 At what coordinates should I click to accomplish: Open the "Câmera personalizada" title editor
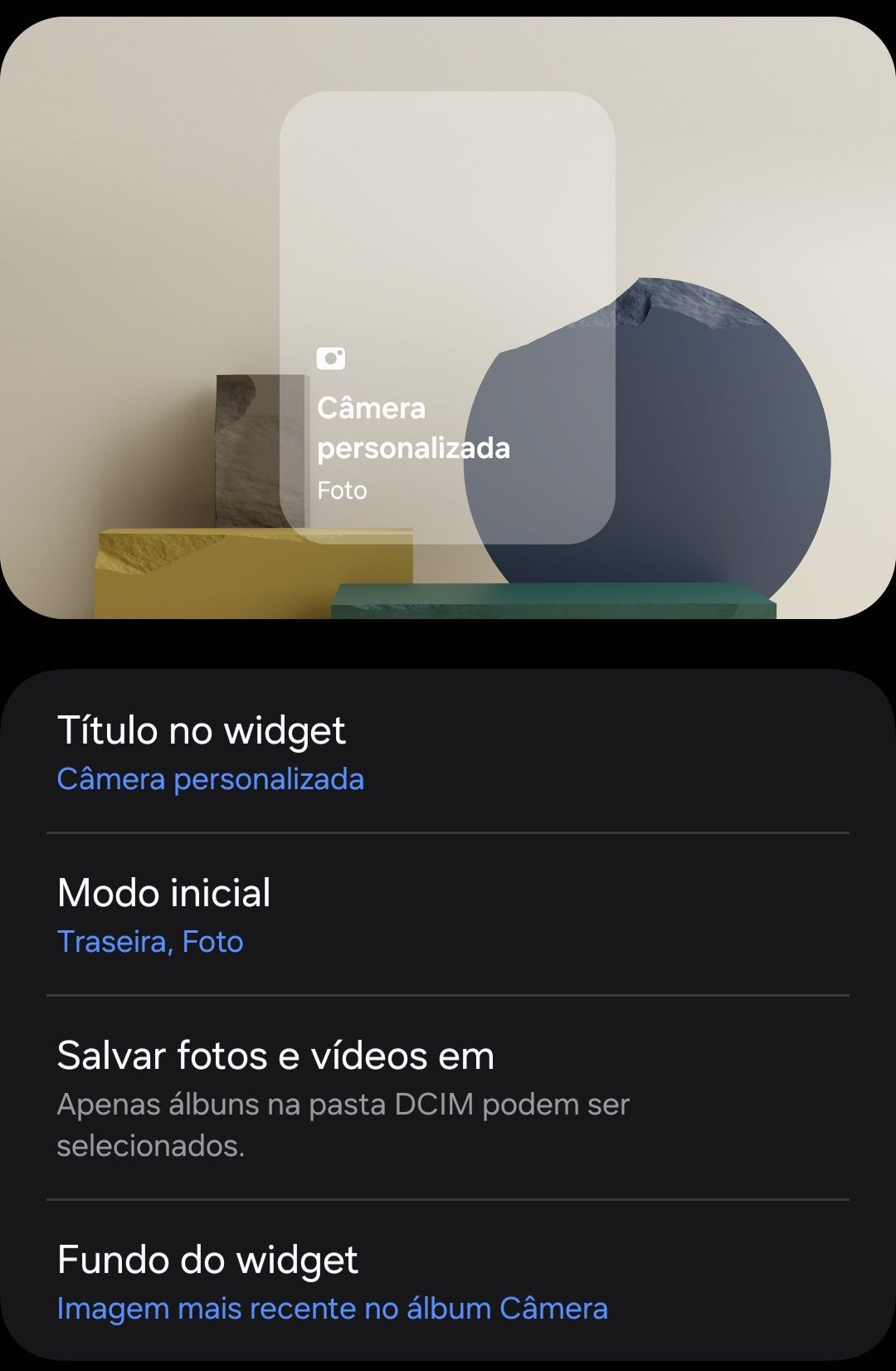point(211,778)
